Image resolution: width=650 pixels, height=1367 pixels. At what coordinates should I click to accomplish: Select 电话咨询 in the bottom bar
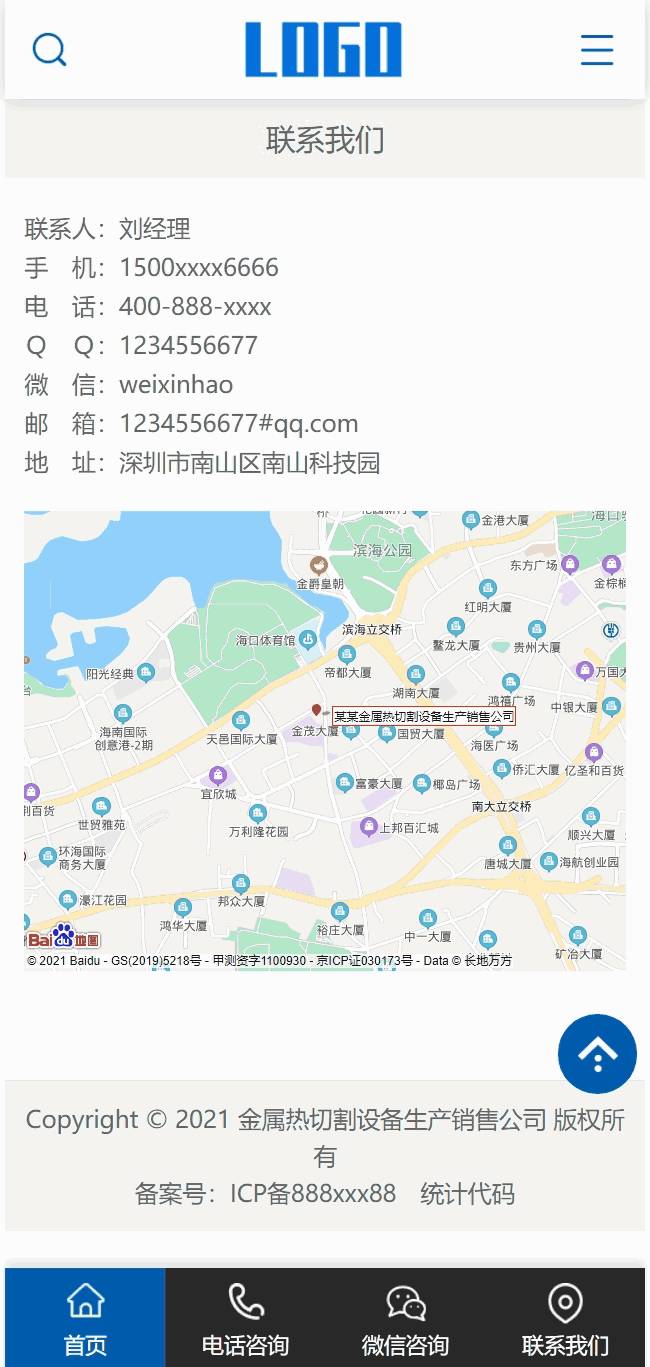245,1318
